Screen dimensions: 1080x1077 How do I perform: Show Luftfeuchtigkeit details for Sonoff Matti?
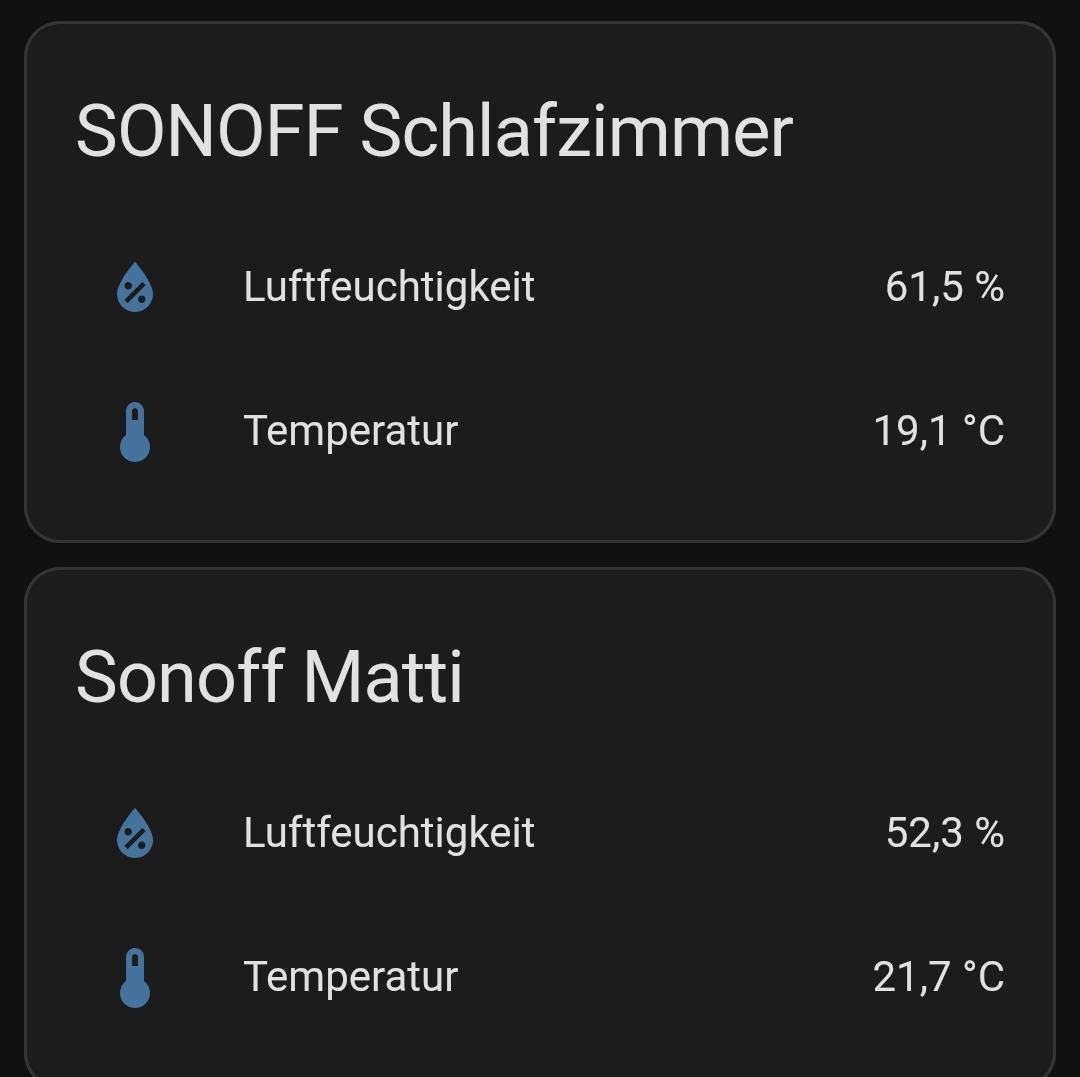click(389, 833)
